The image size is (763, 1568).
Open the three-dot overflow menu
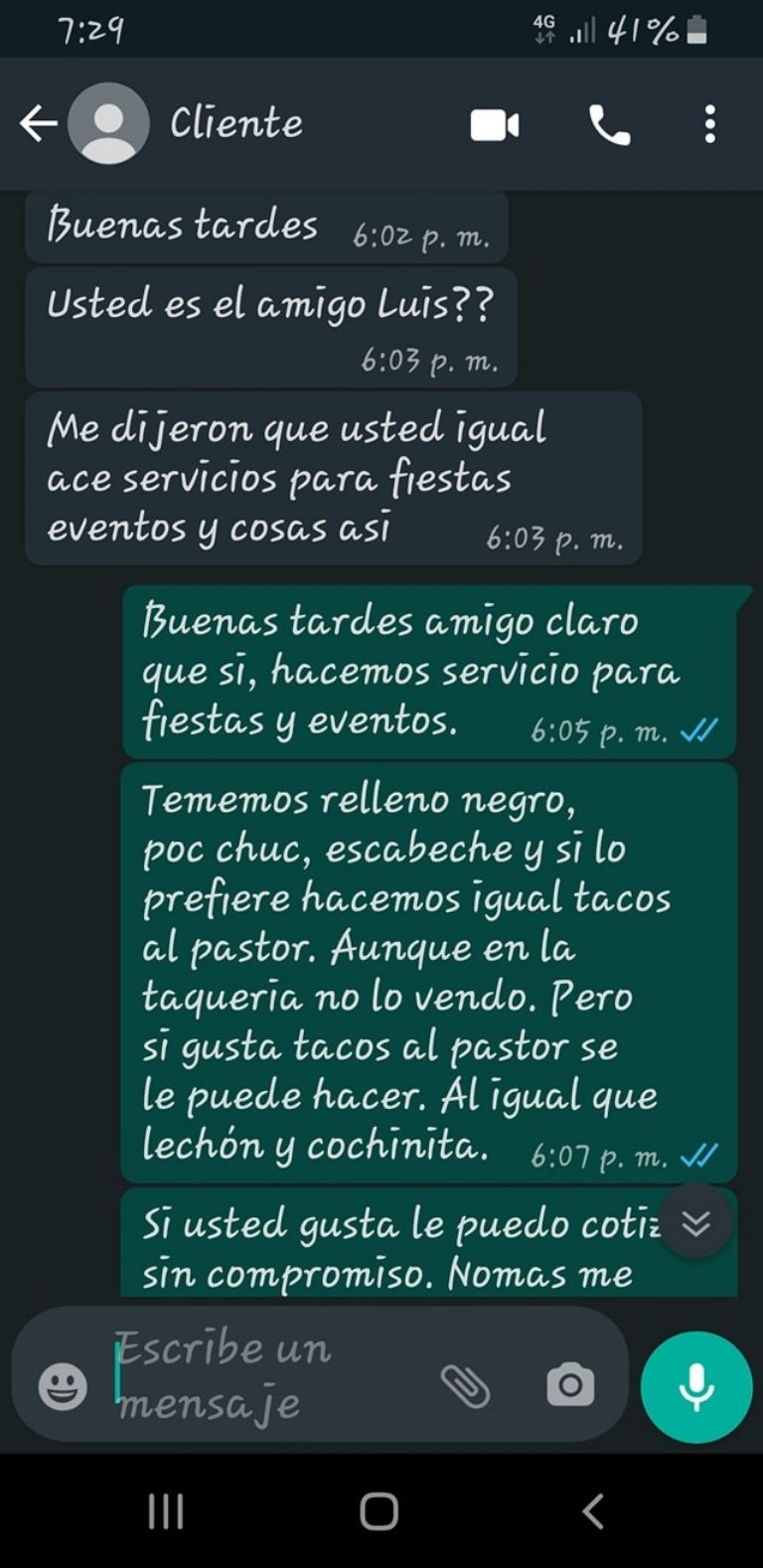(x=709, y=125)
